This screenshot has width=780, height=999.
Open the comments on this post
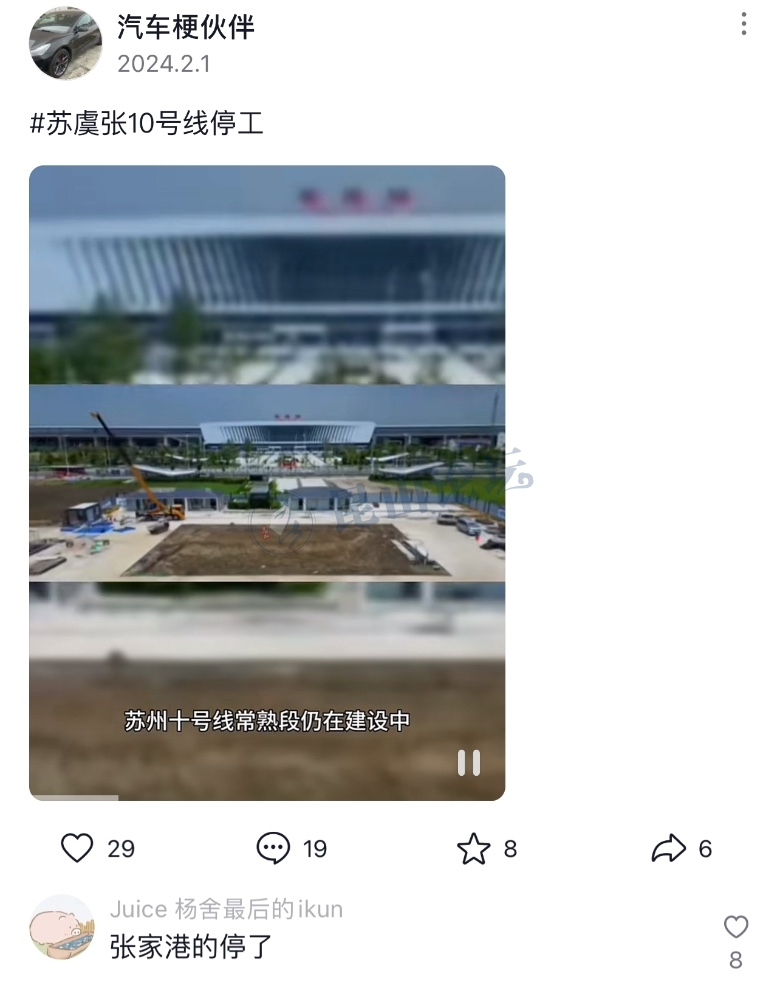274,849
